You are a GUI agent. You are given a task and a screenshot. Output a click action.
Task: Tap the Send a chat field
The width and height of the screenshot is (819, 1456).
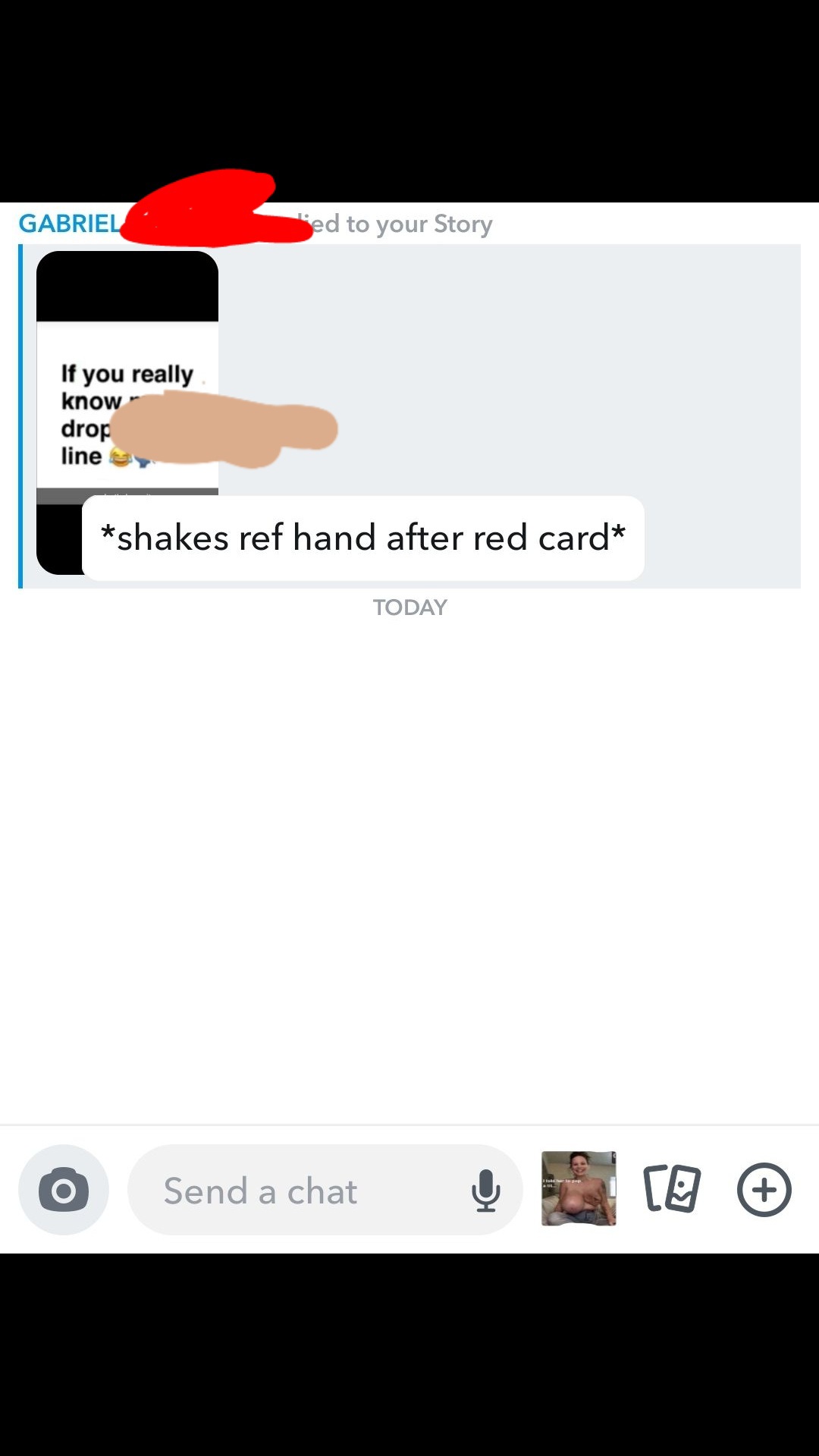click(x=296, y=1191)
